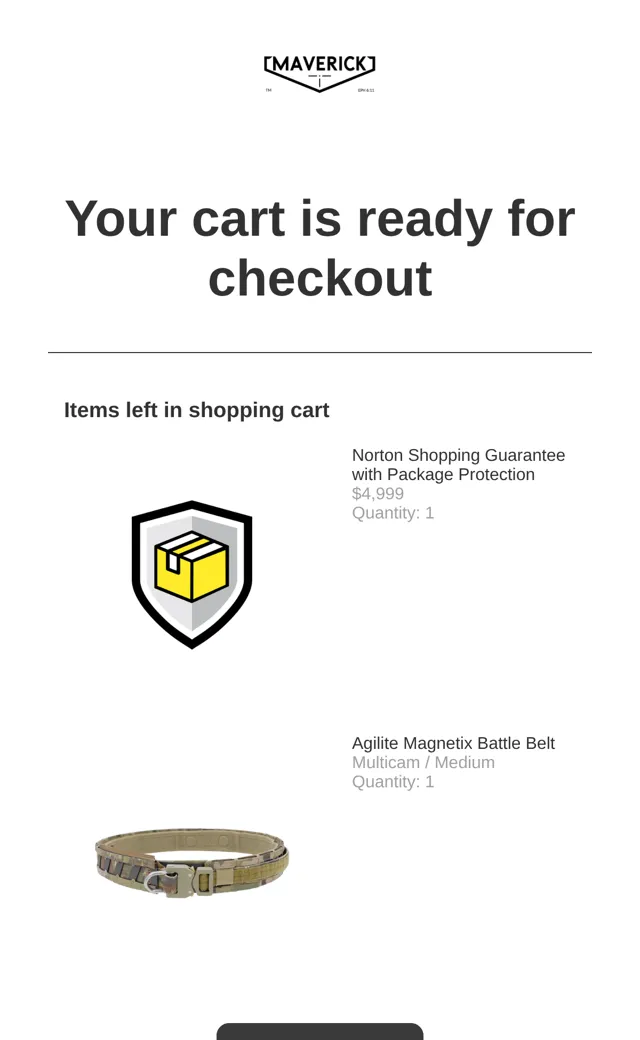This screenshot has width=640, height=1040.
Task: Tap the dark button below the cart items
Action: point(320,1031)
